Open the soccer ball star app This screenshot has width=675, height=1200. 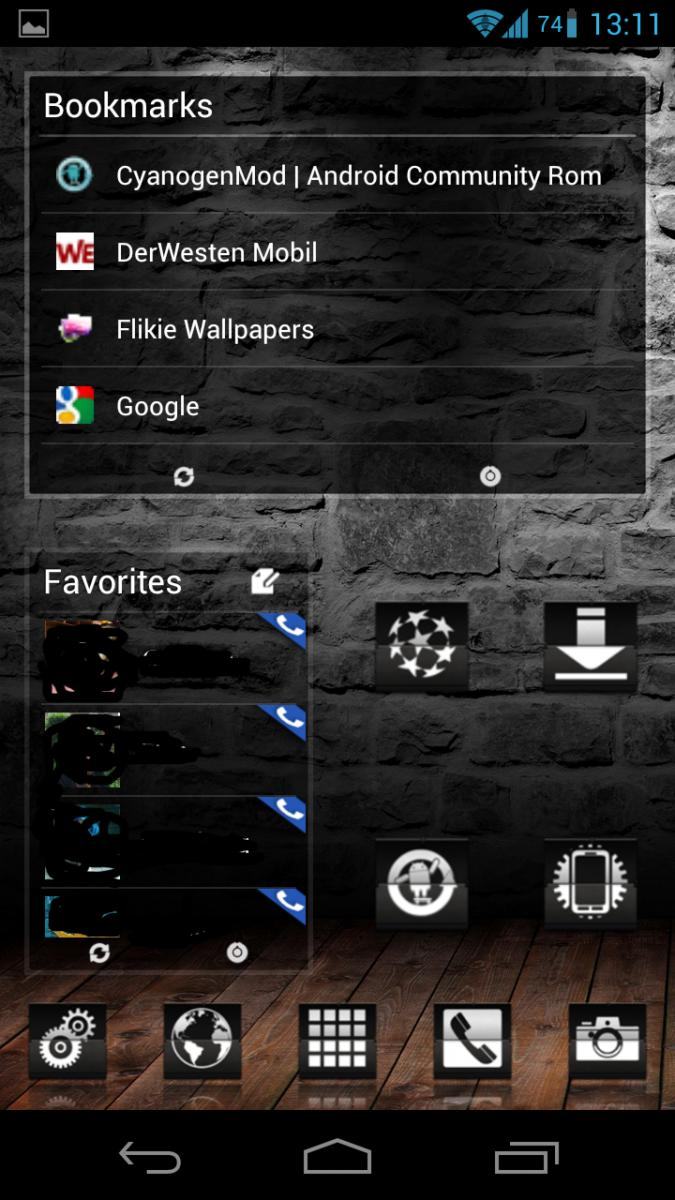421,645
